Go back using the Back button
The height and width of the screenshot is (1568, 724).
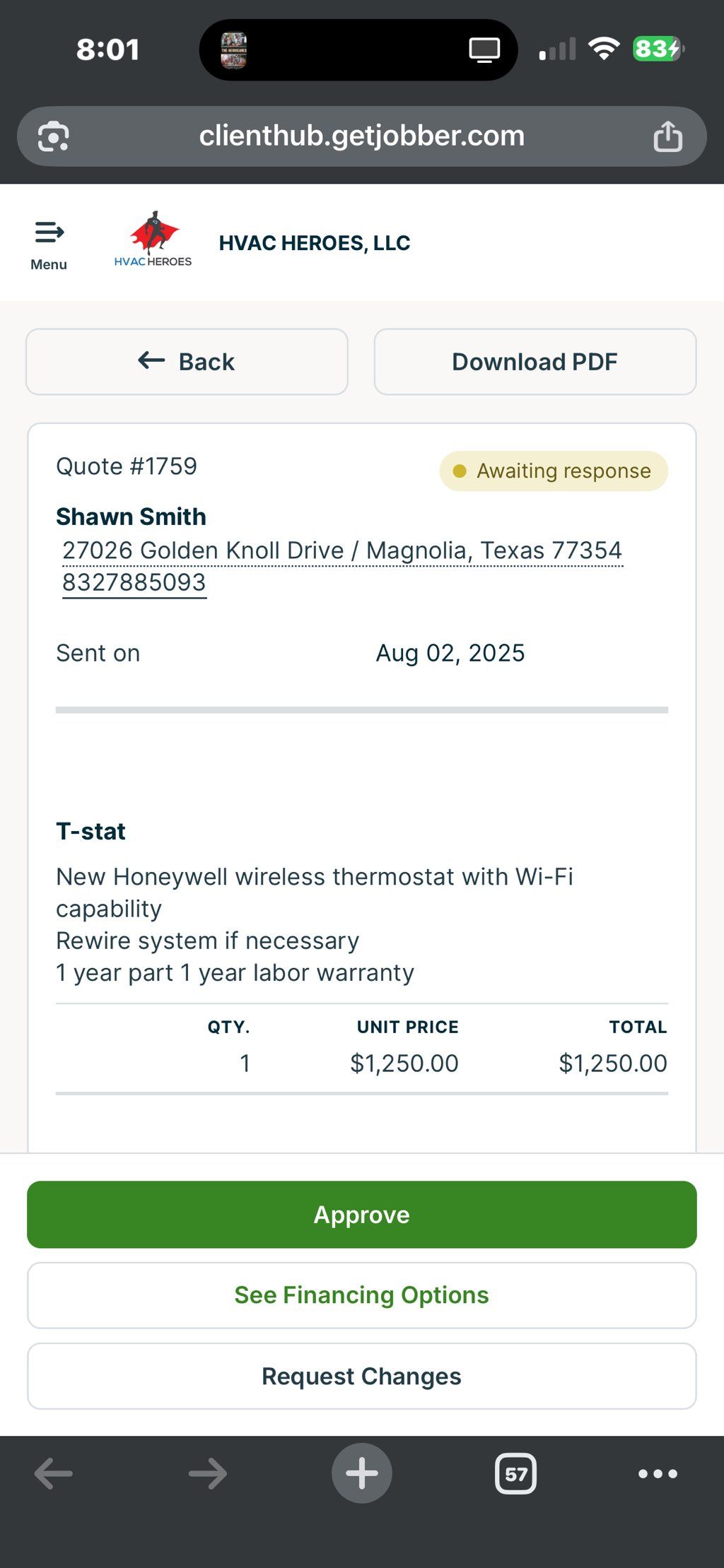[187, 362]
